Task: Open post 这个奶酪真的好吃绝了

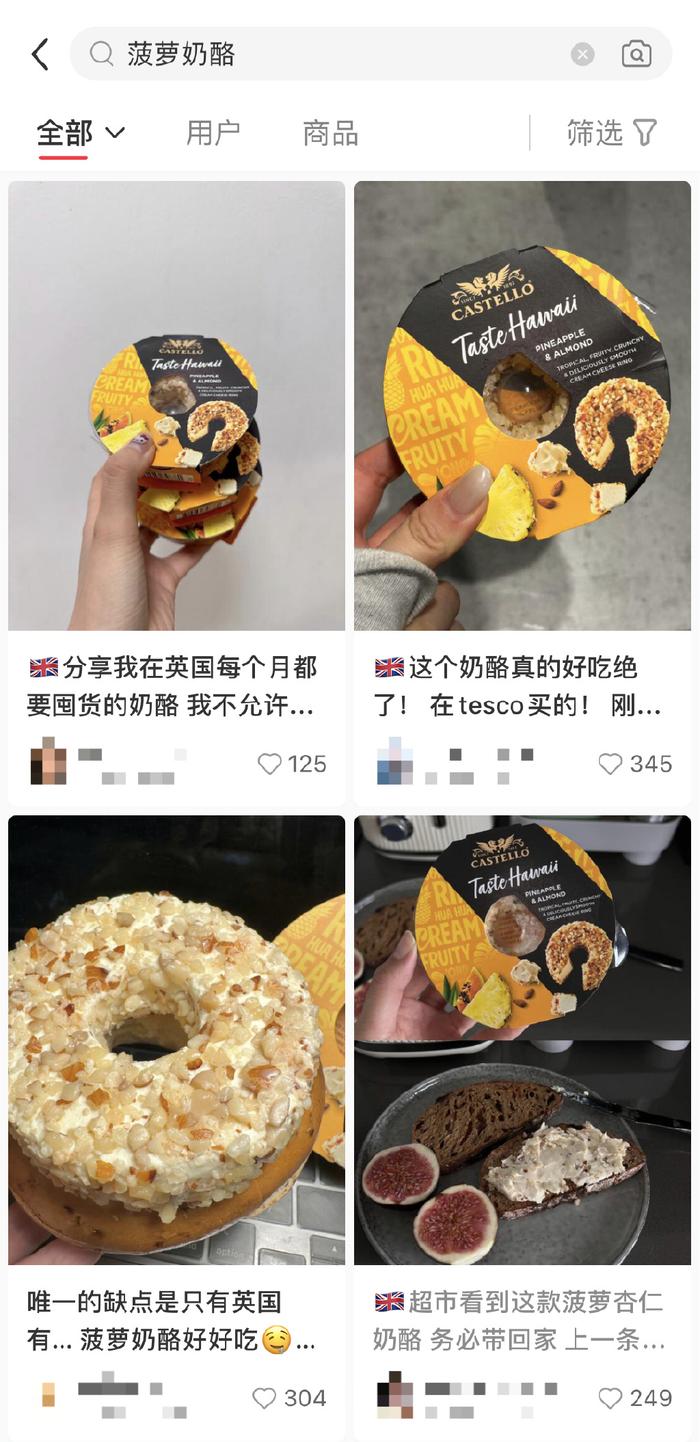Action: (520, 685)
